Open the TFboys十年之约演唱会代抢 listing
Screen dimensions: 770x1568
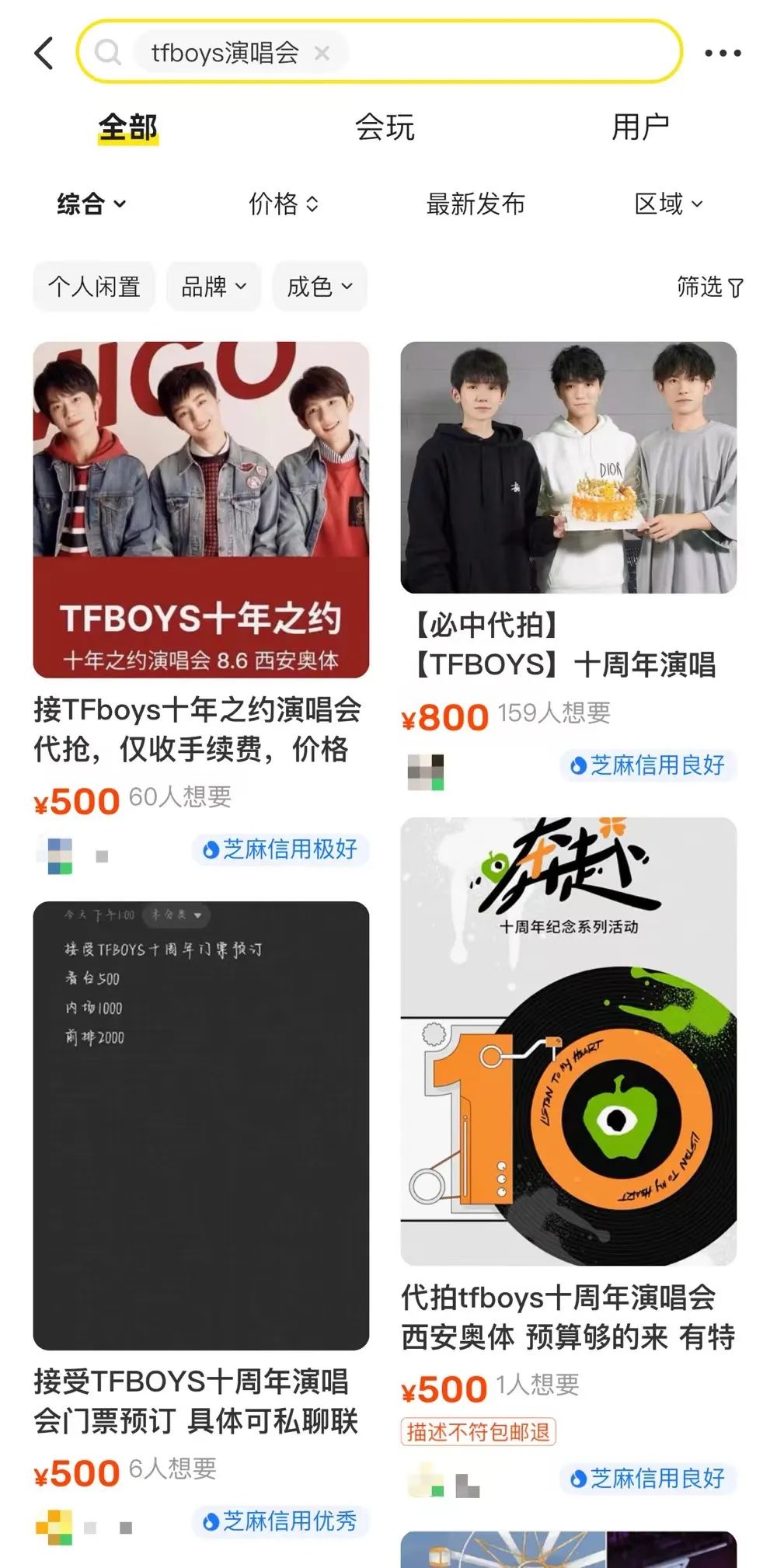pyautogui.click(x=200, y=544)
